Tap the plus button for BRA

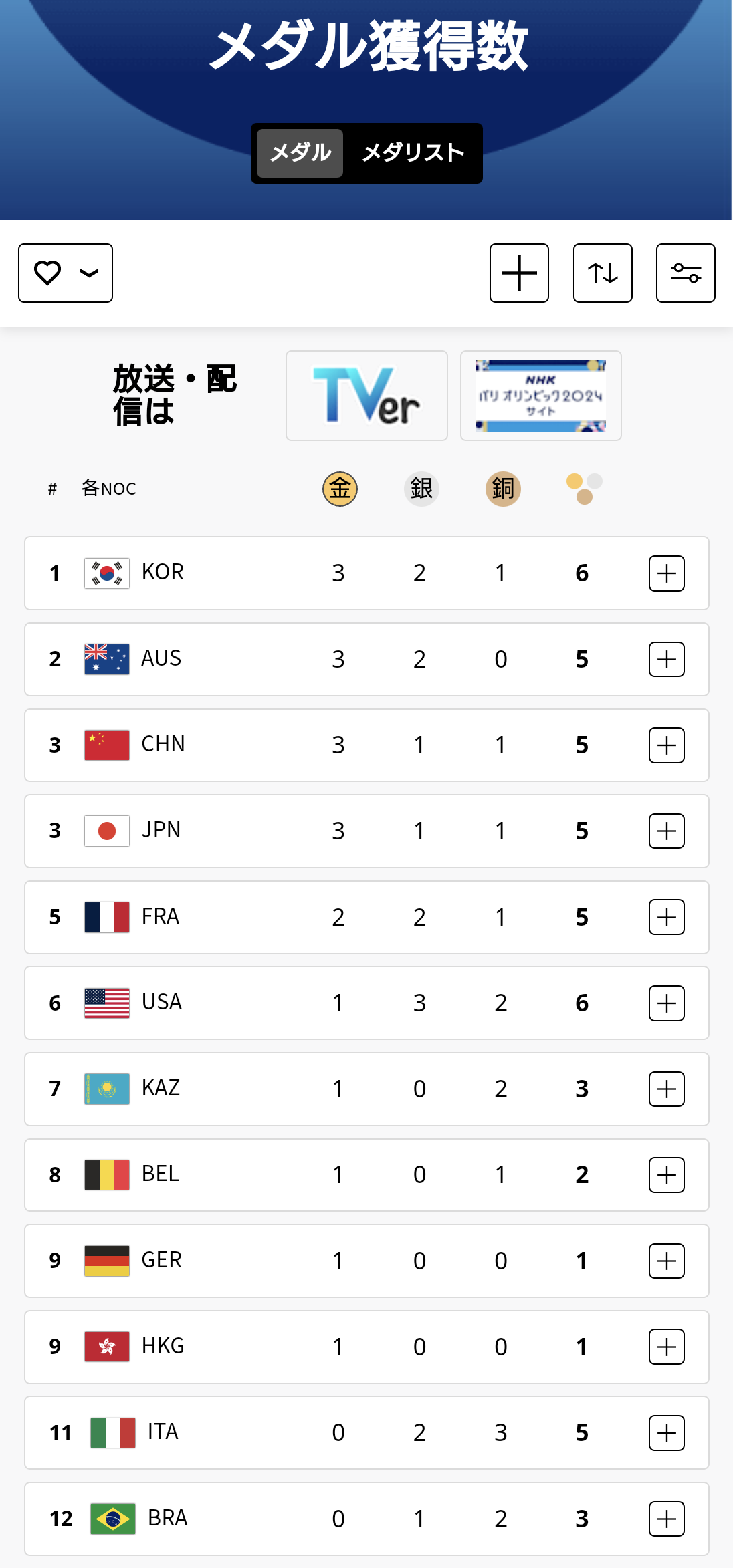(667, 1519)
